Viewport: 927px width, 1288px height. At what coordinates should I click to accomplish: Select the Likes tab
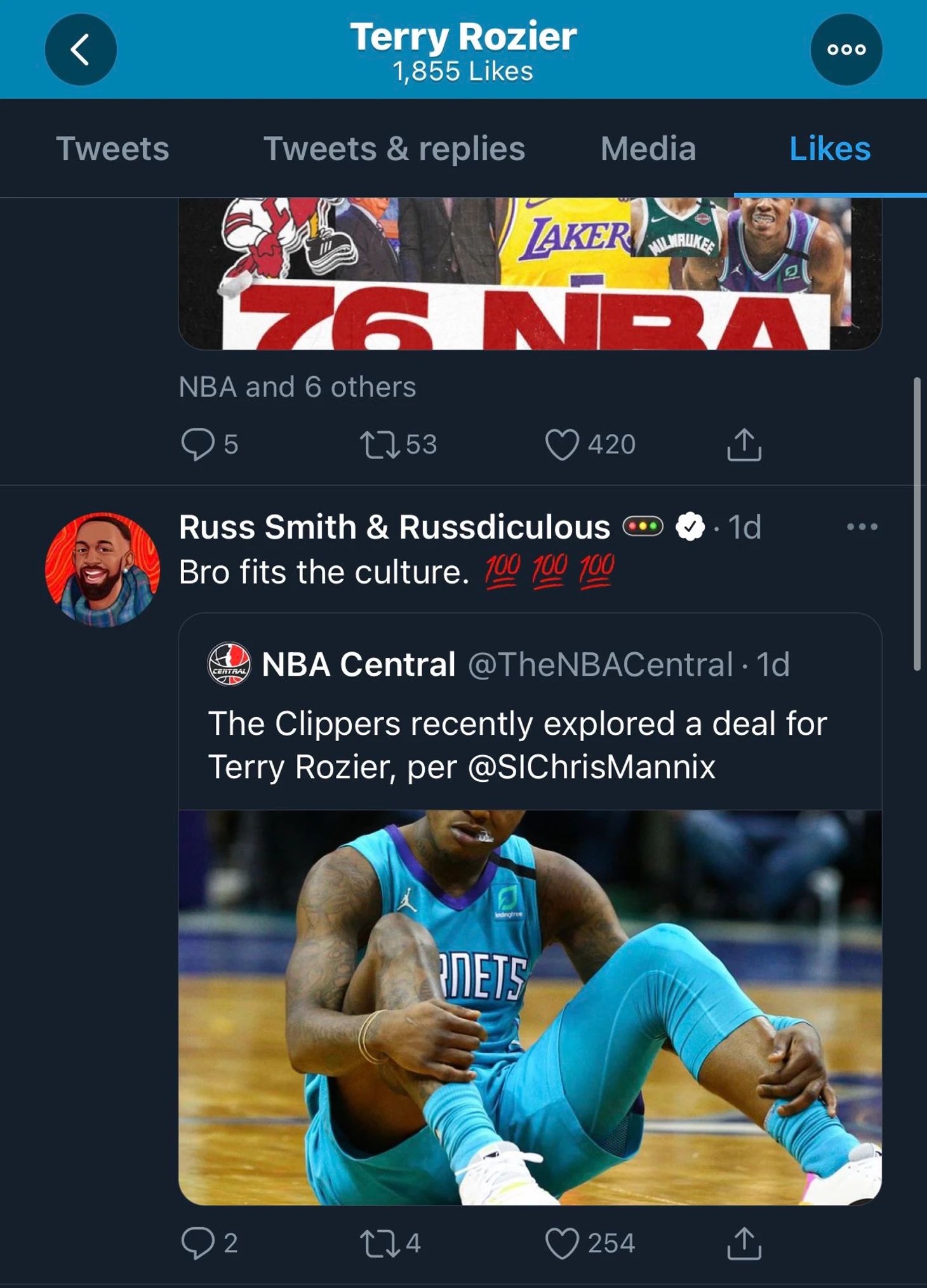pyautogui.click(x=829, y=149)
